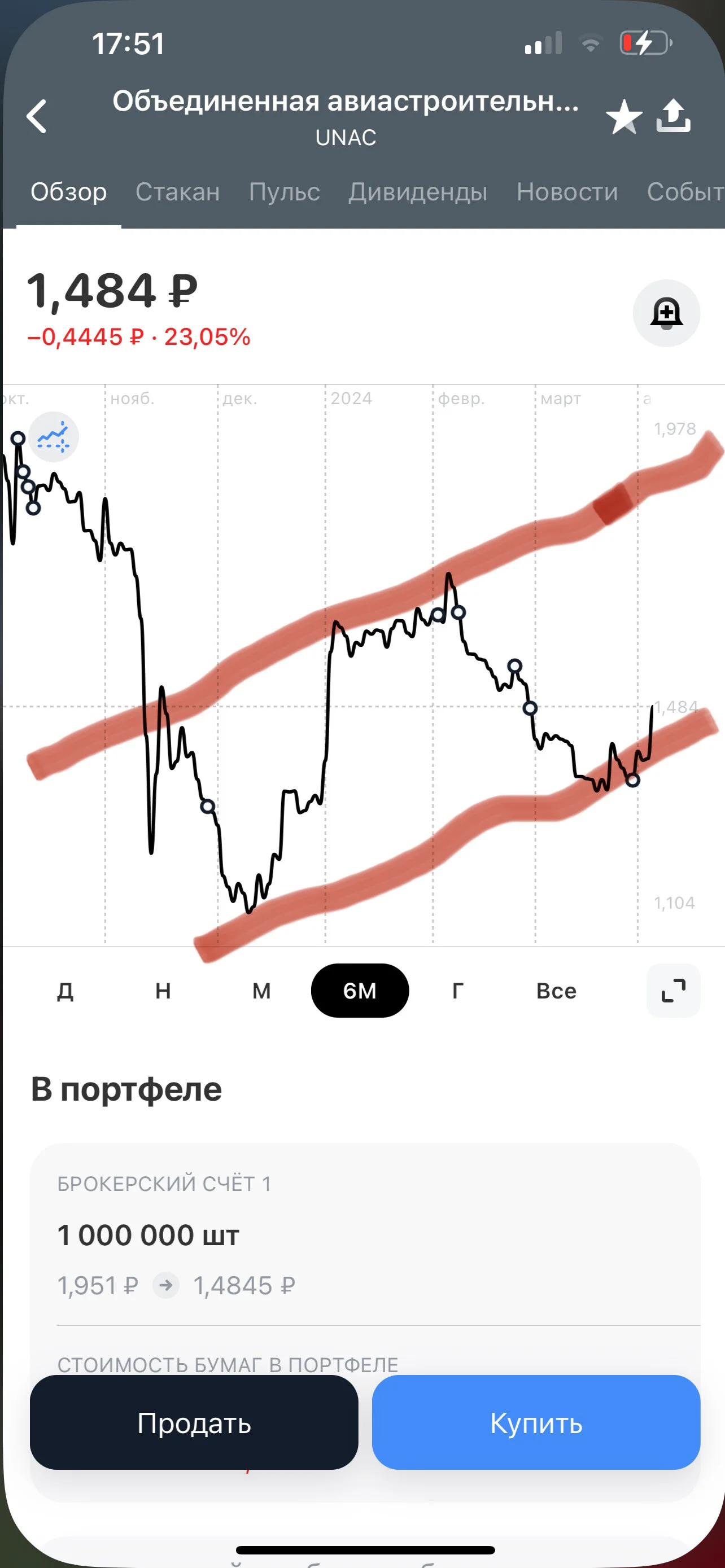This screenshot has width=725, height=1568.
Task: Expand the chart to full screen
Action: 673,991
